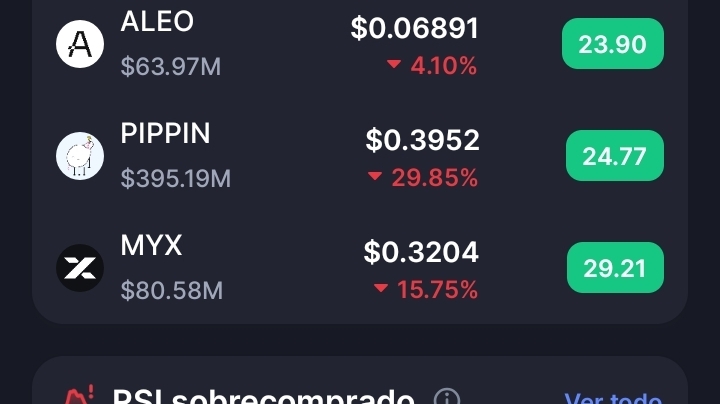Tap the info icon beside RSI sobrecomprado
720x404 pixels.
point(447,398)
